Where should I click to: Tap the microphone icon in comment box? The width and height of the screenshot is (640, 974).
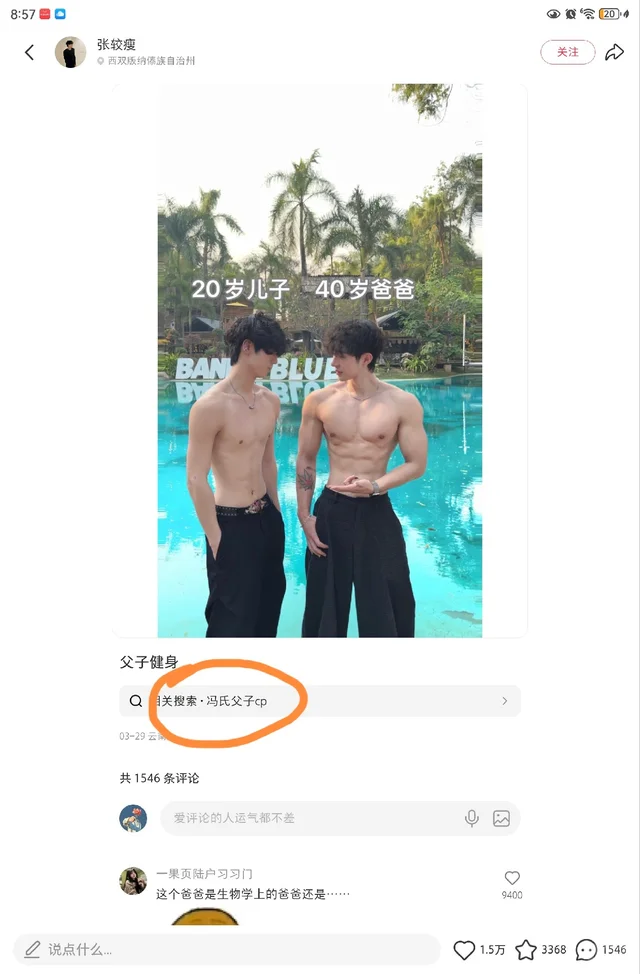pos(471,818)
